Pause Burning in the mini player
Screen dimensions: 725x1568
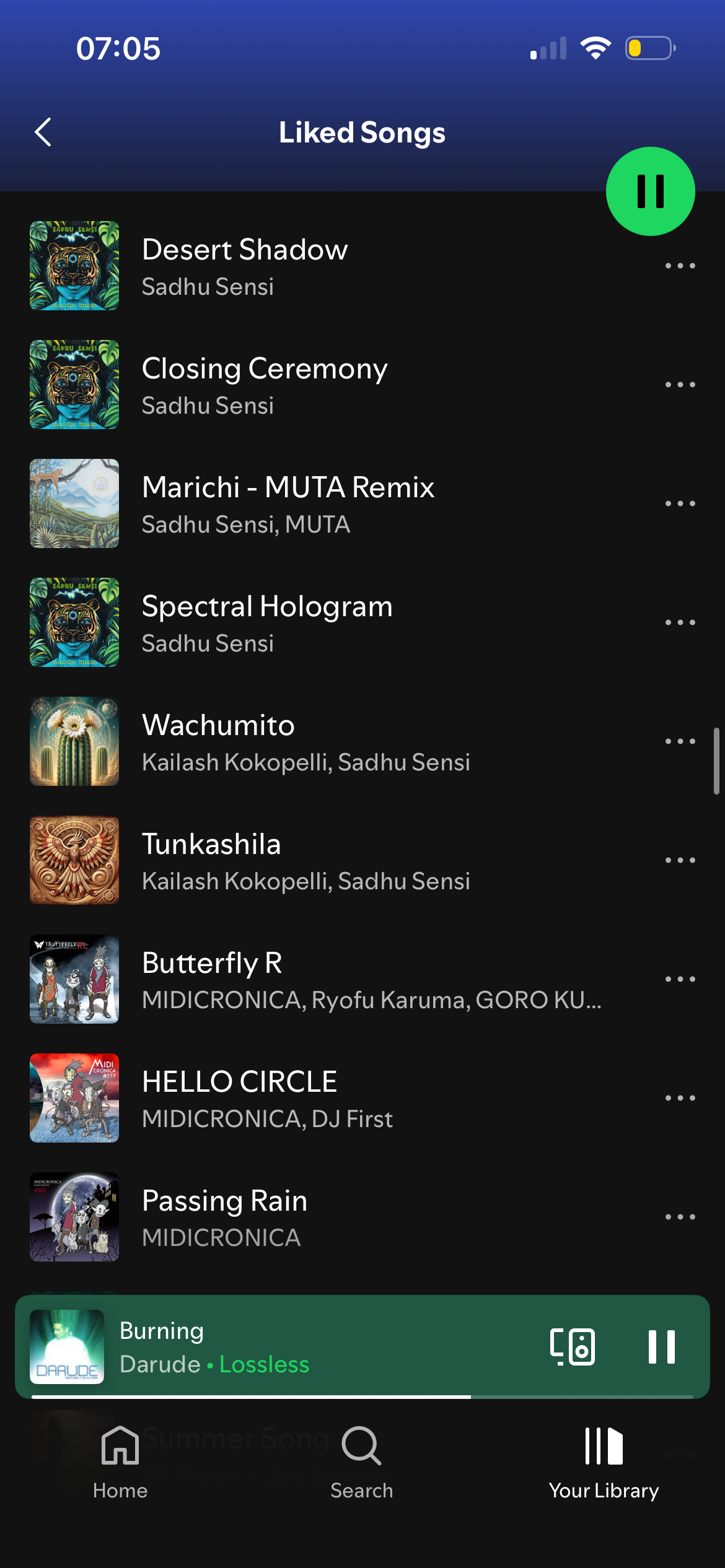[x=661, y=1347]
